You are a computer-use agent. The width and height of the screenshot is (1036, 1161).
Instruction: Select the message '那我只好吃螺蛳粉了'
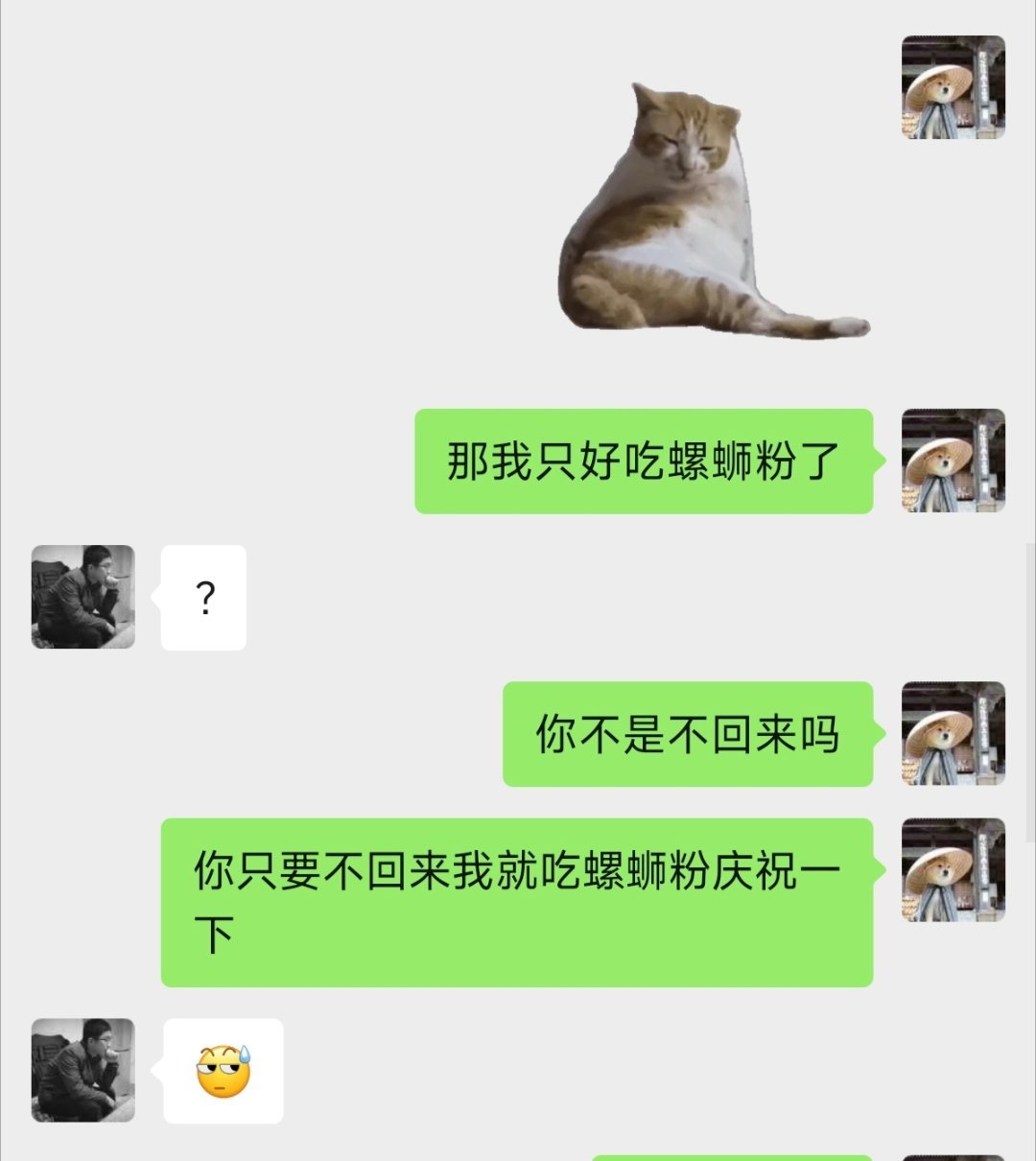pyautogui.click(x=643, y=461)
